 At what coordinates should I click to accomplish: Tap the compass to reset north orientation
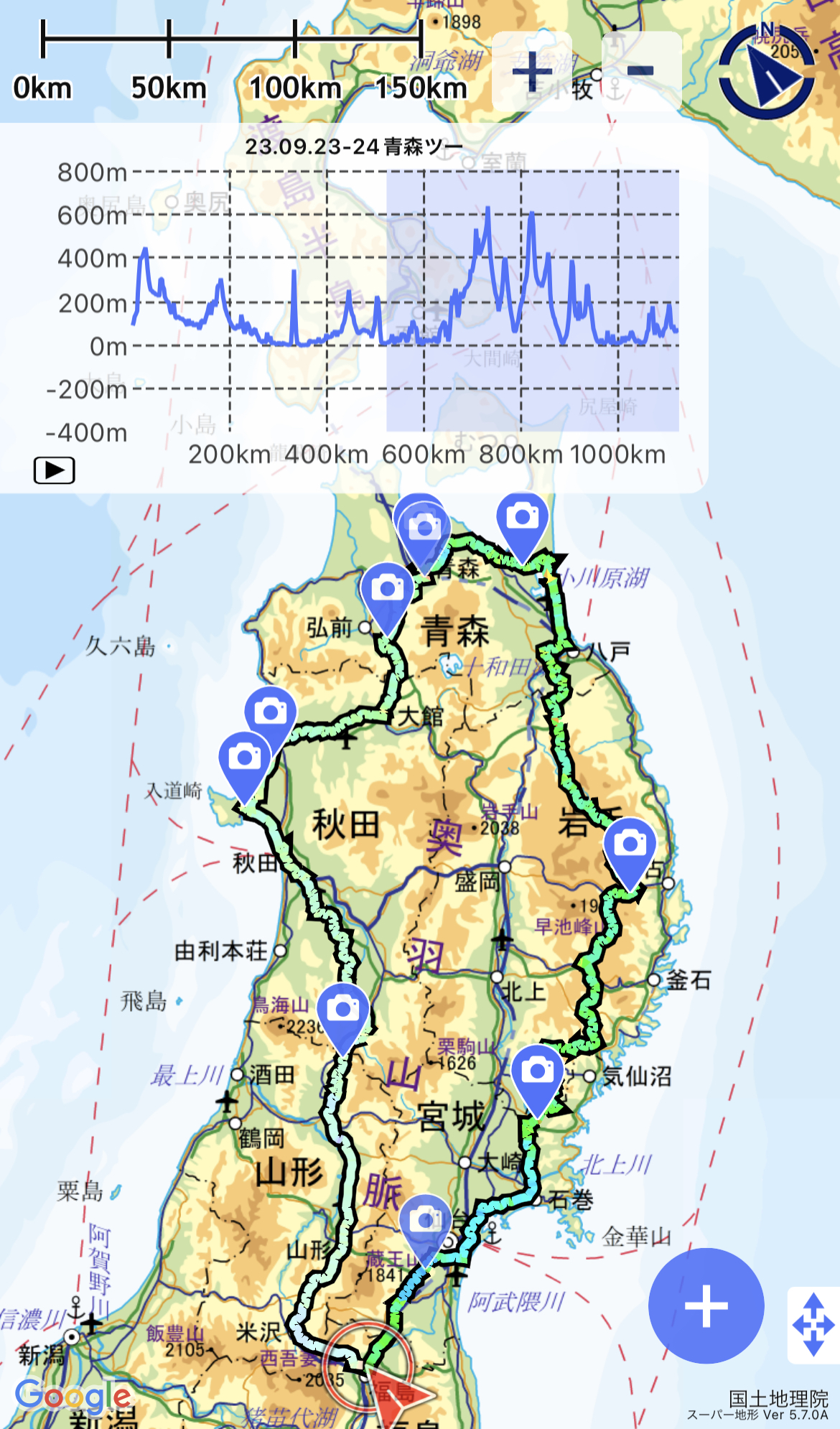[766, 70]
